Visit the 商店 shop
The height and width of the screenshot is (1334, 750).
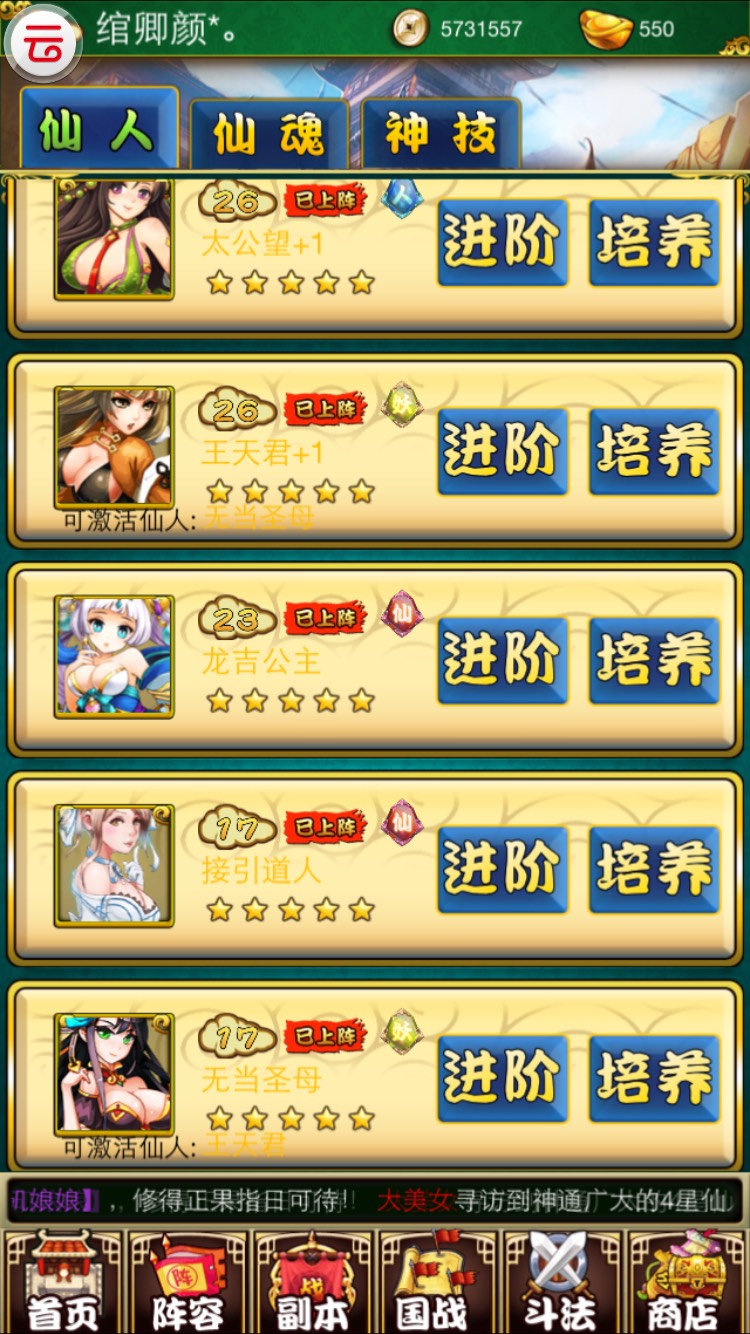point(687,1282)
